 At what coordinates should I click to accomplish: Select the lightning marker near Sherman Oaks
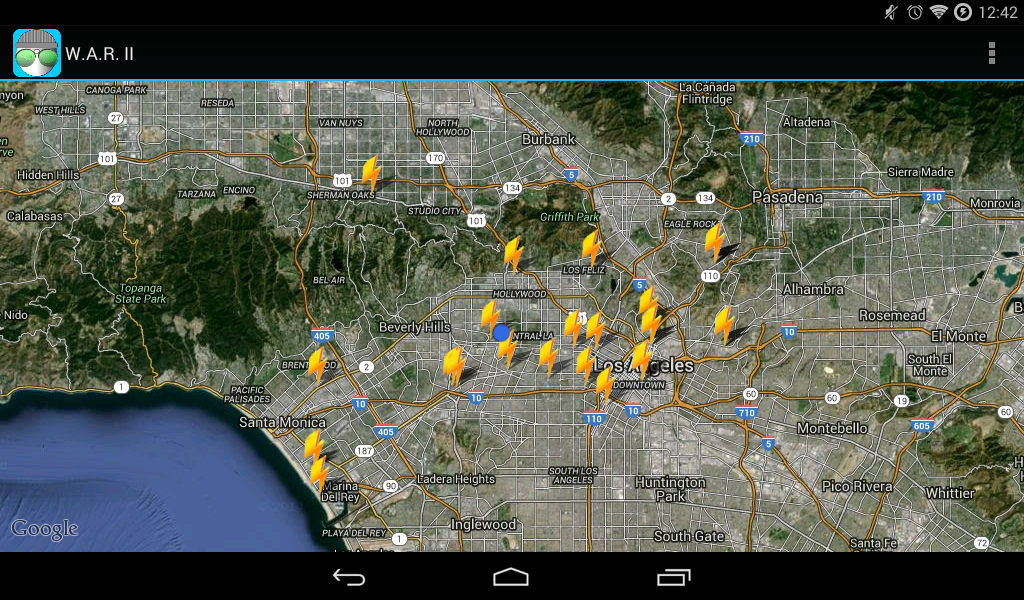click(x=371, y=174)
